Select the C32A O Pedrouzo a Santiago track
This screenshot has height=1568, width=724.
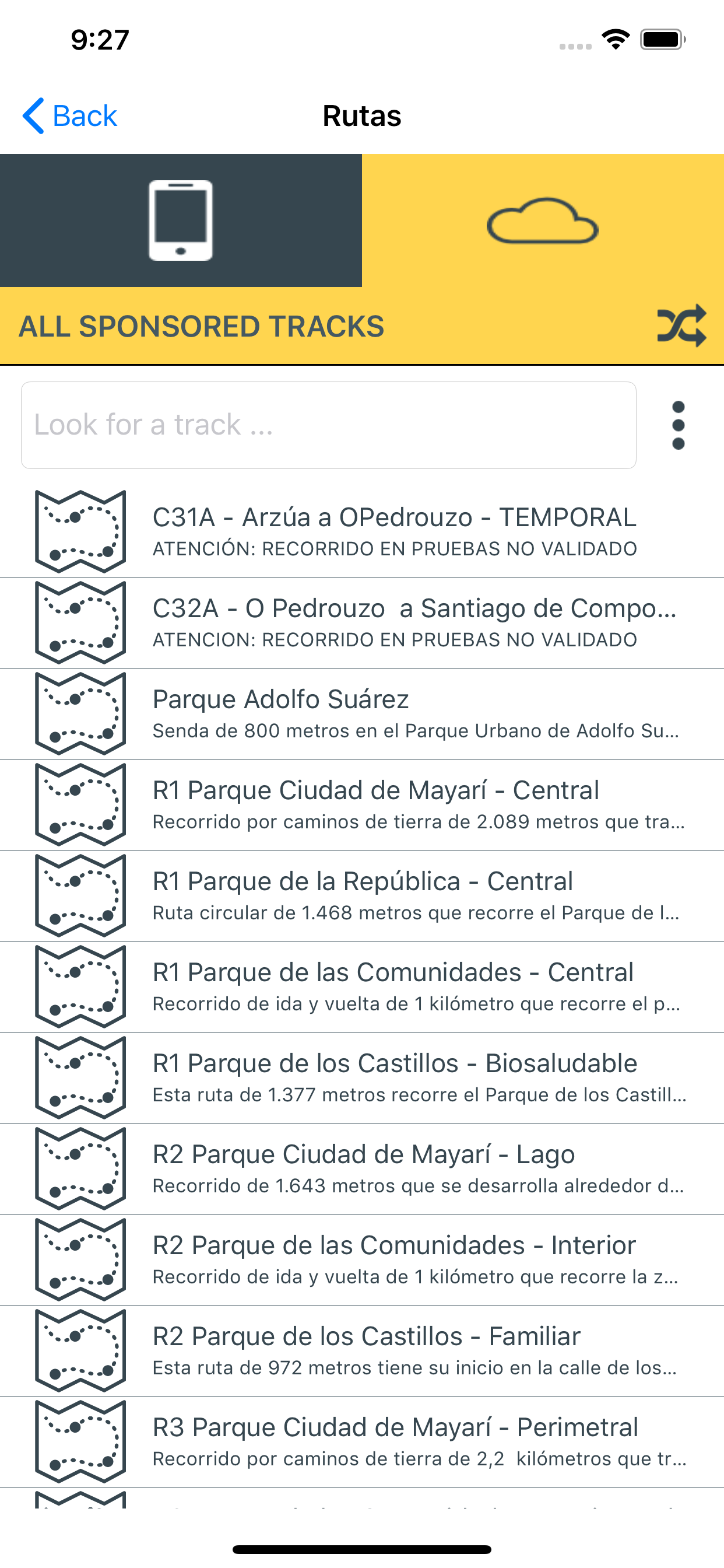pos(414,622)
